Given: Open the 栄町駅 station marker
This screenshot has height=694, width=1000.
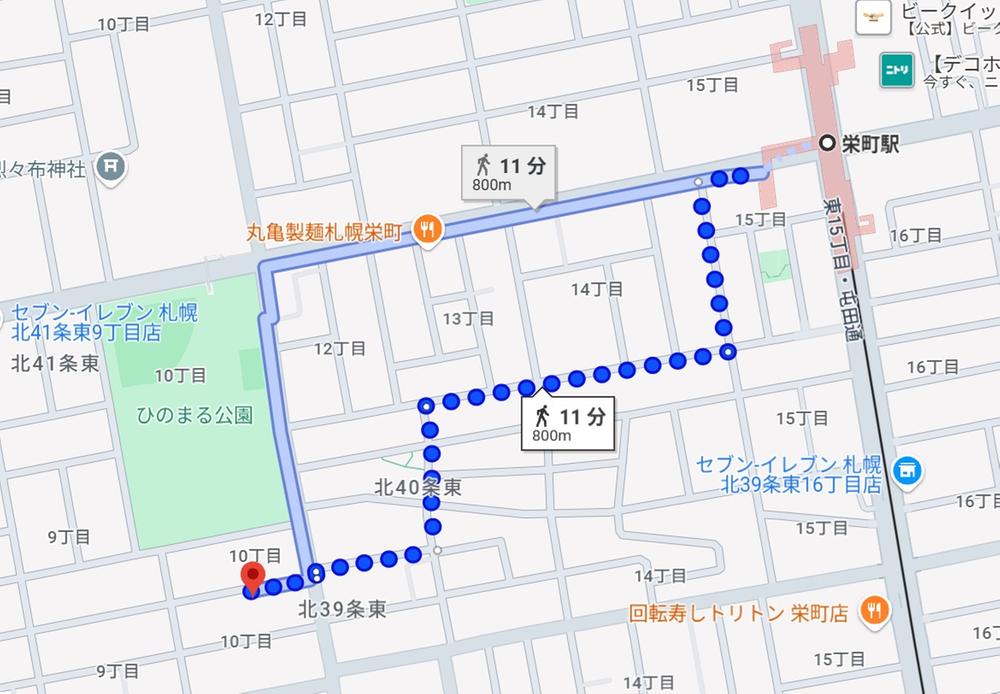Looking at the screenshot, I should [828, 144].
